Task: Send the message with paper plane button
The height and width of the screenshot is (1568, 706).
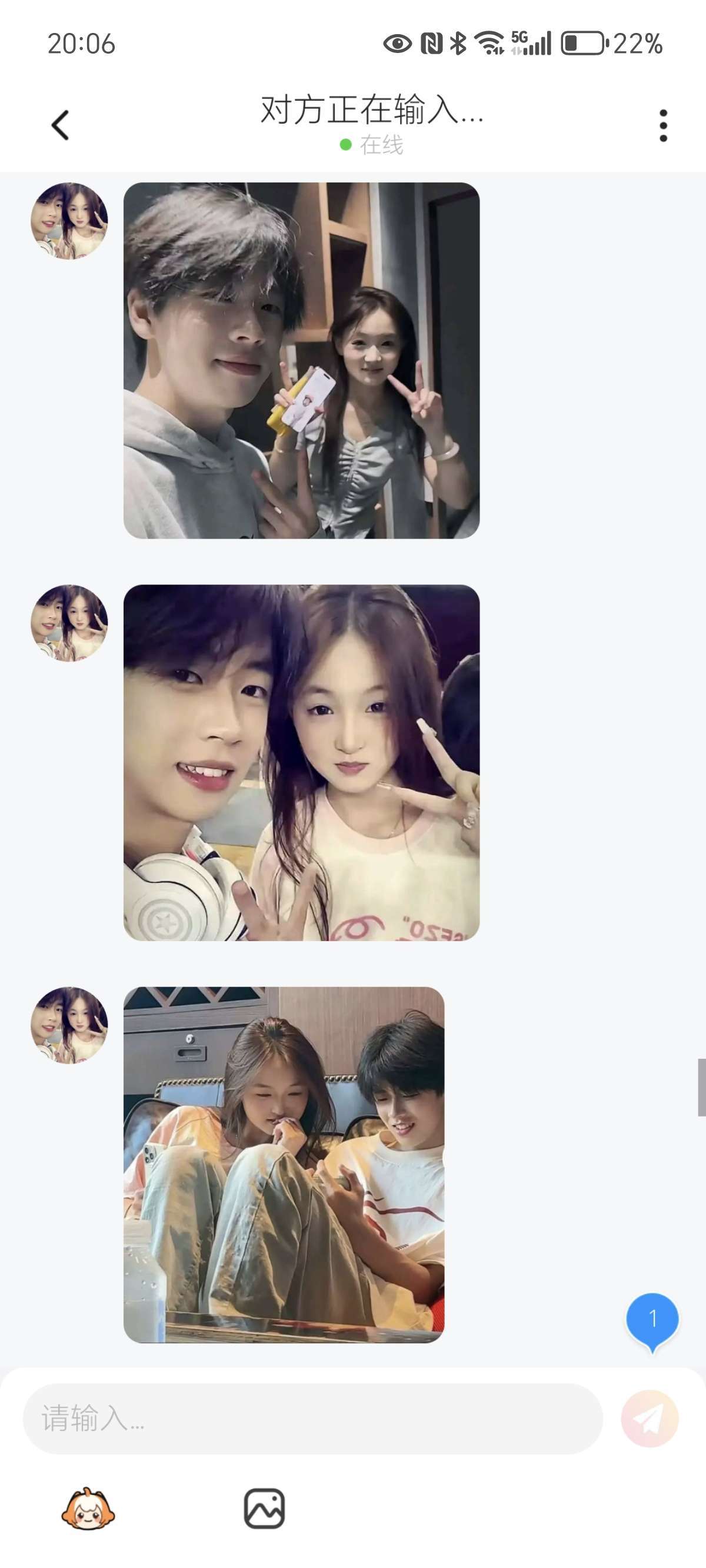Action: point(649,1418)
